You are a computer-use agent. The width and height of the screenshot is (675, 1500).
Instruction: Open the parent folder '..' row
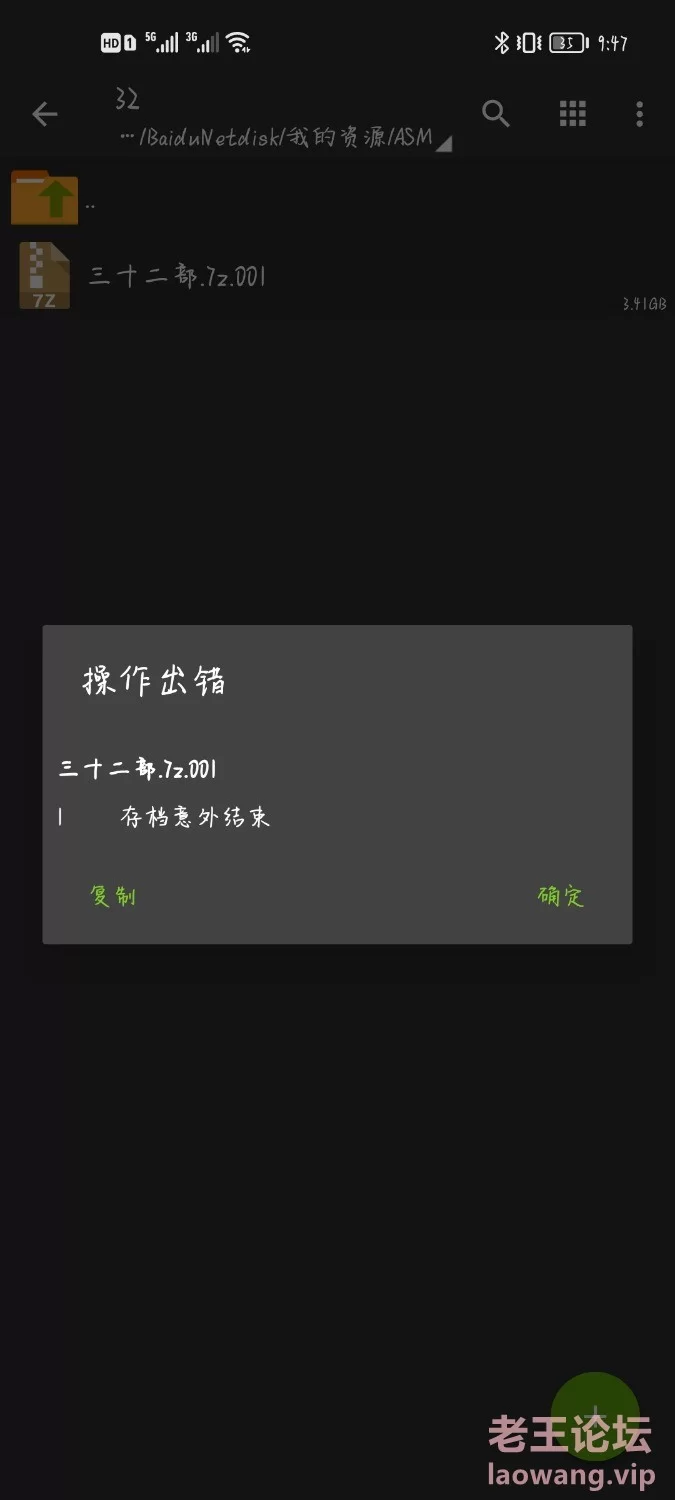click(x=337, y=199)
